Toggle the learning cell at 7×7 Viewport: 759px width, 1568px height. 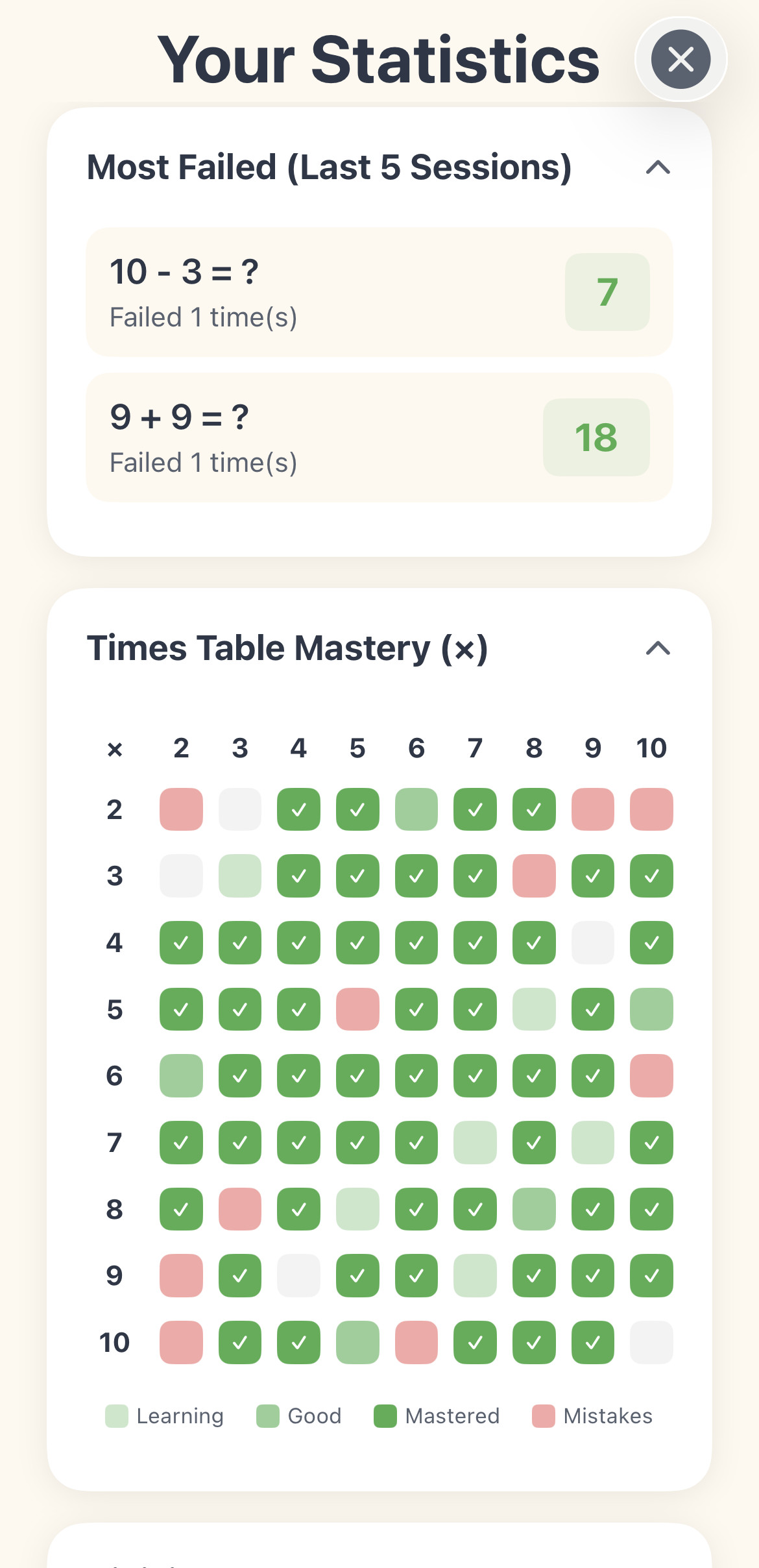(474, 1142)
